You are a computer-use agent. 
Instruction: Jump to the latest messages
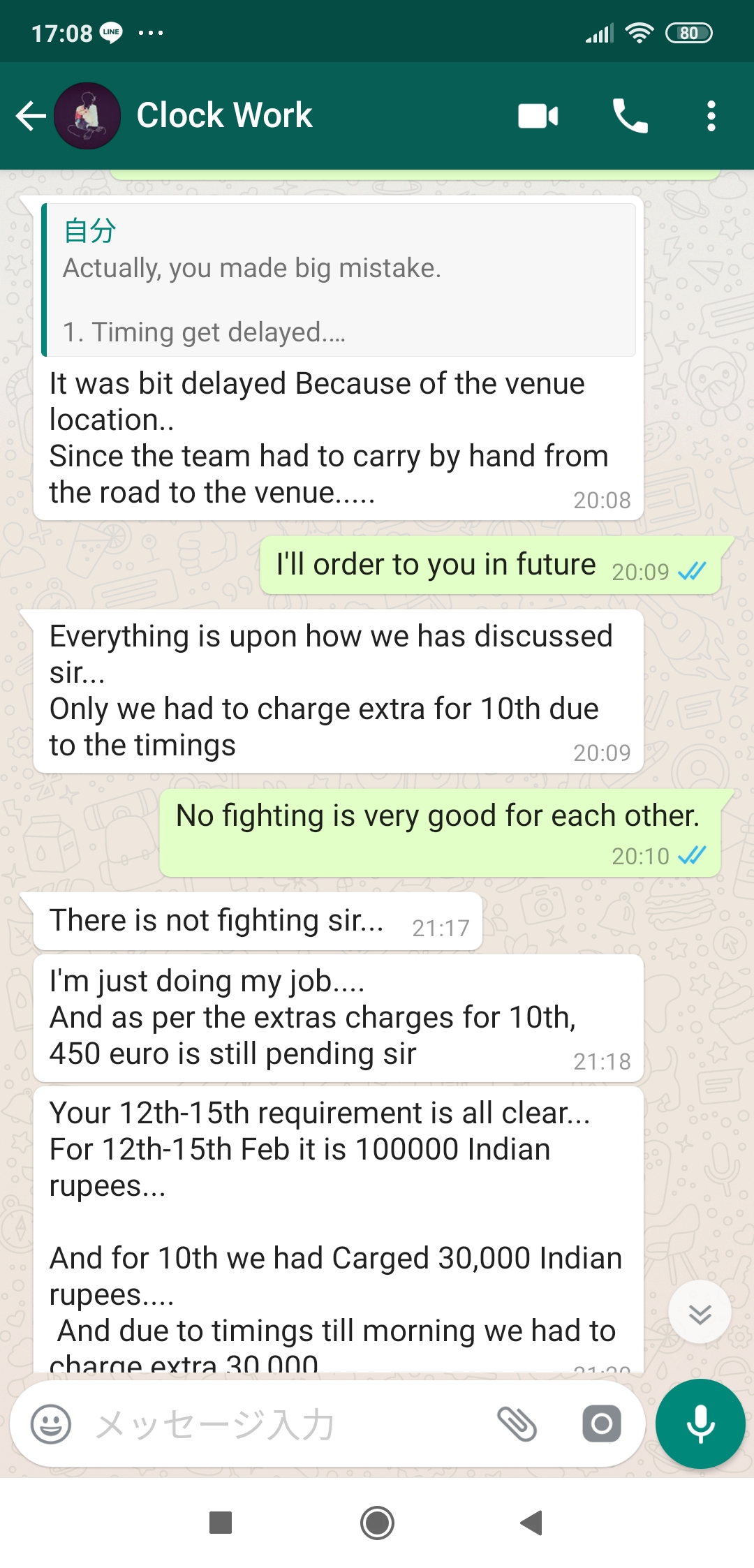tap(700, 1312)
